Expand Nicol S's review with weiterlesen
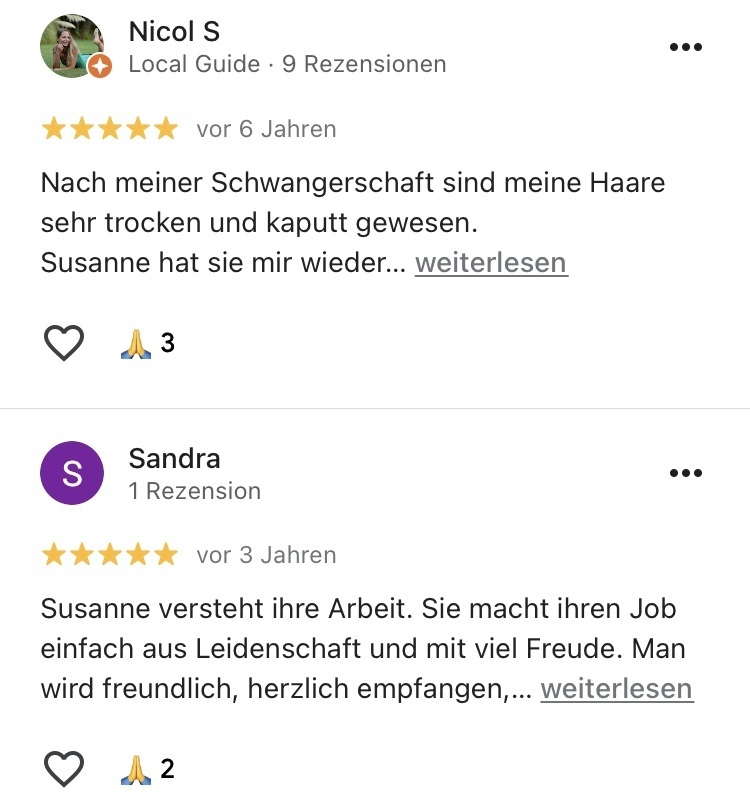 click(x=491, y=263)
